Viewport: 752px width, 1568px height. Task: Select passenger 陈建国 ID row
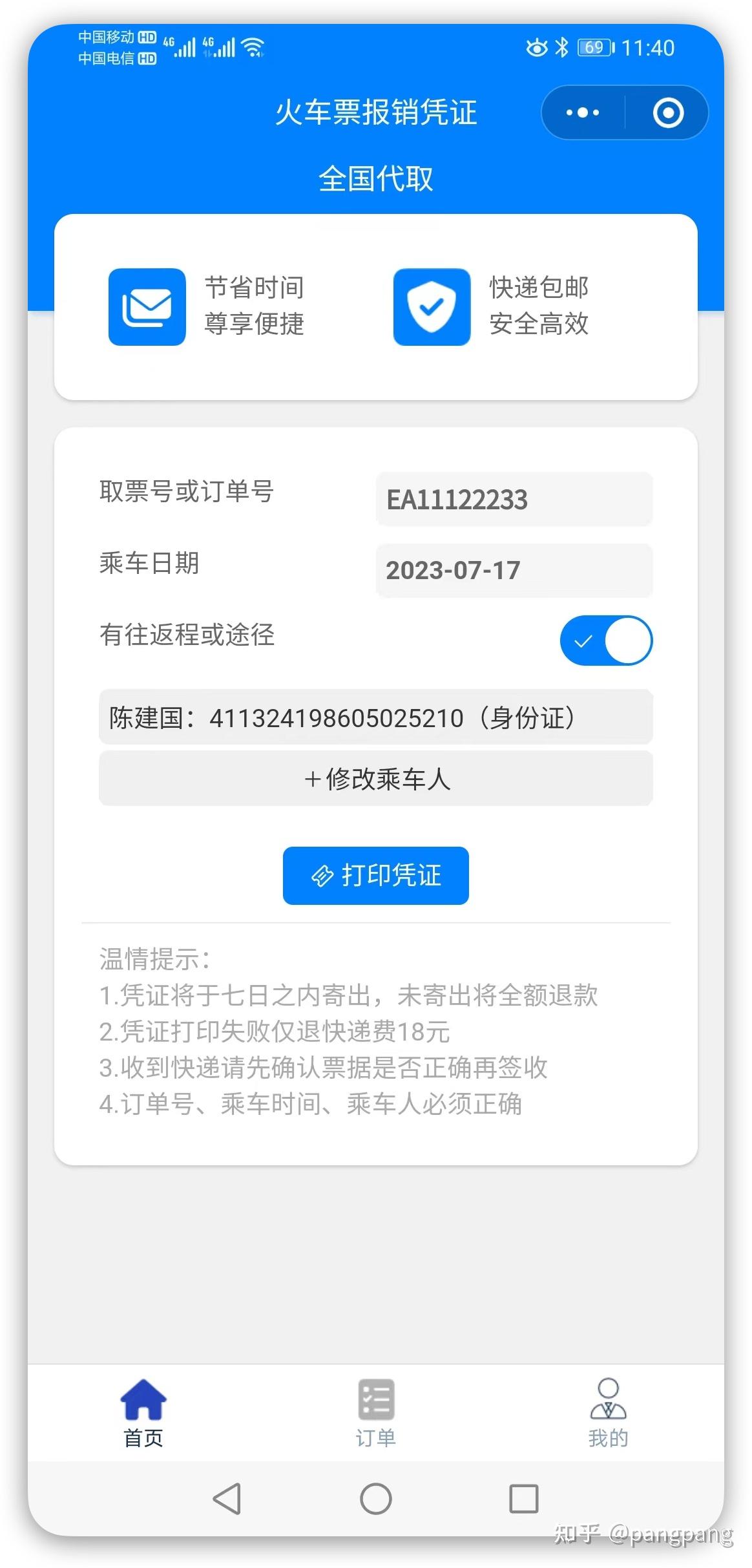375,717
